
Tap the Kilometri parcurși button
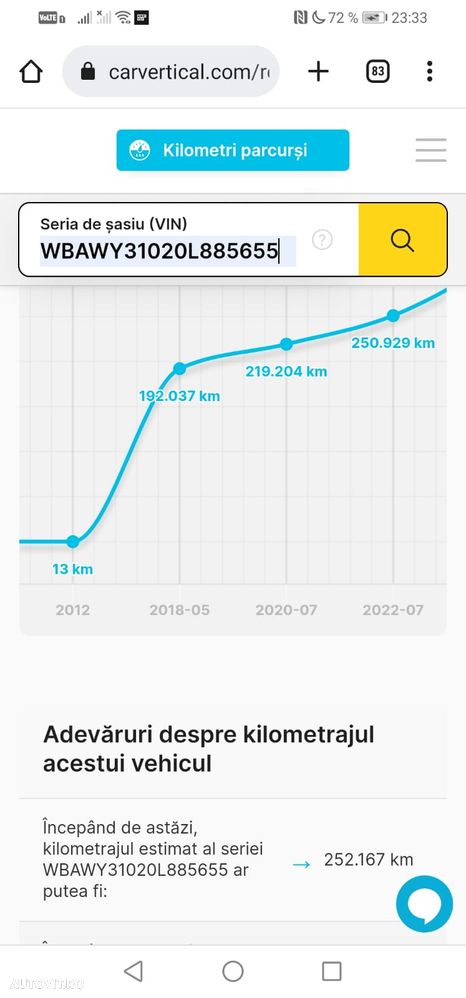pos(232,150)
